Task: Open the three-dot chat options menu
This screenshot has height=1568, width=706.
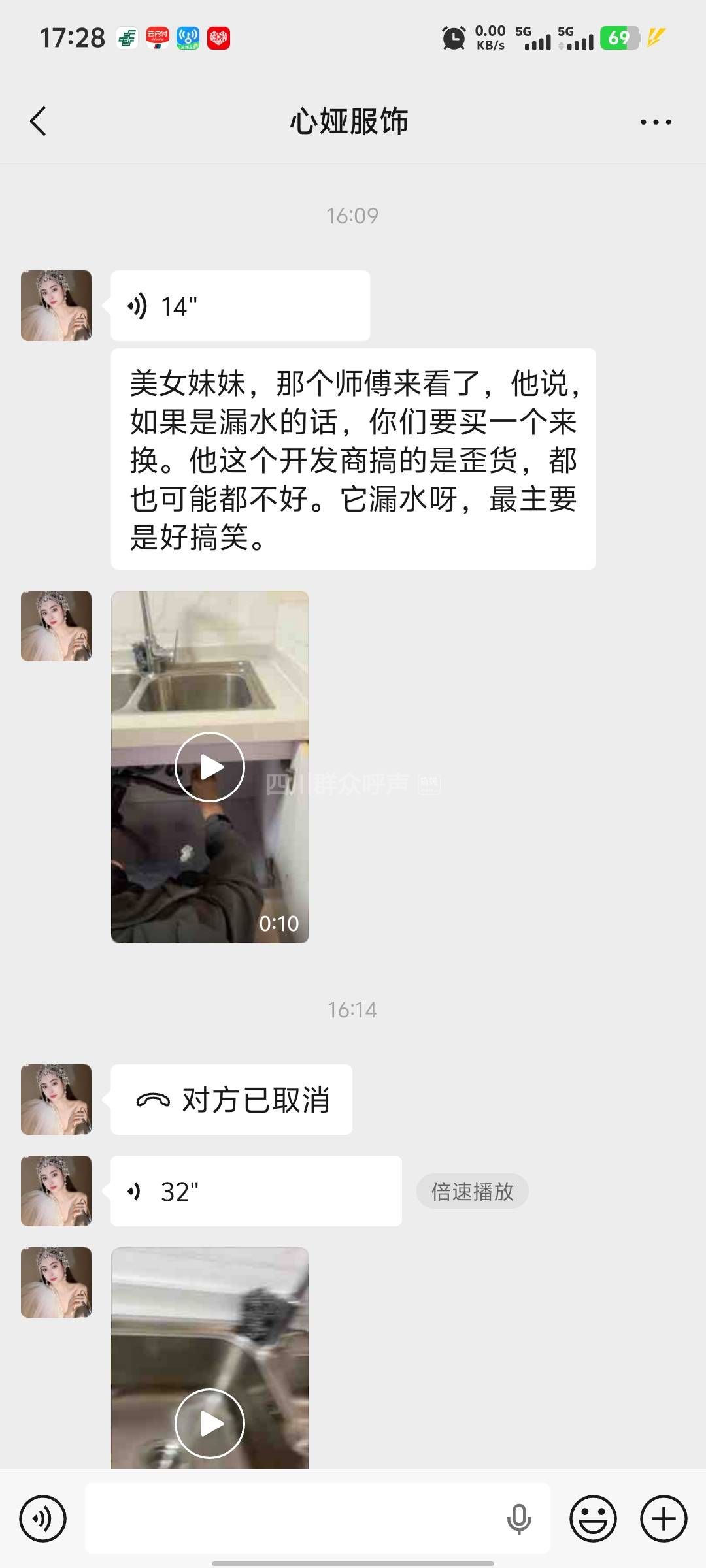Action: point(656,122)
